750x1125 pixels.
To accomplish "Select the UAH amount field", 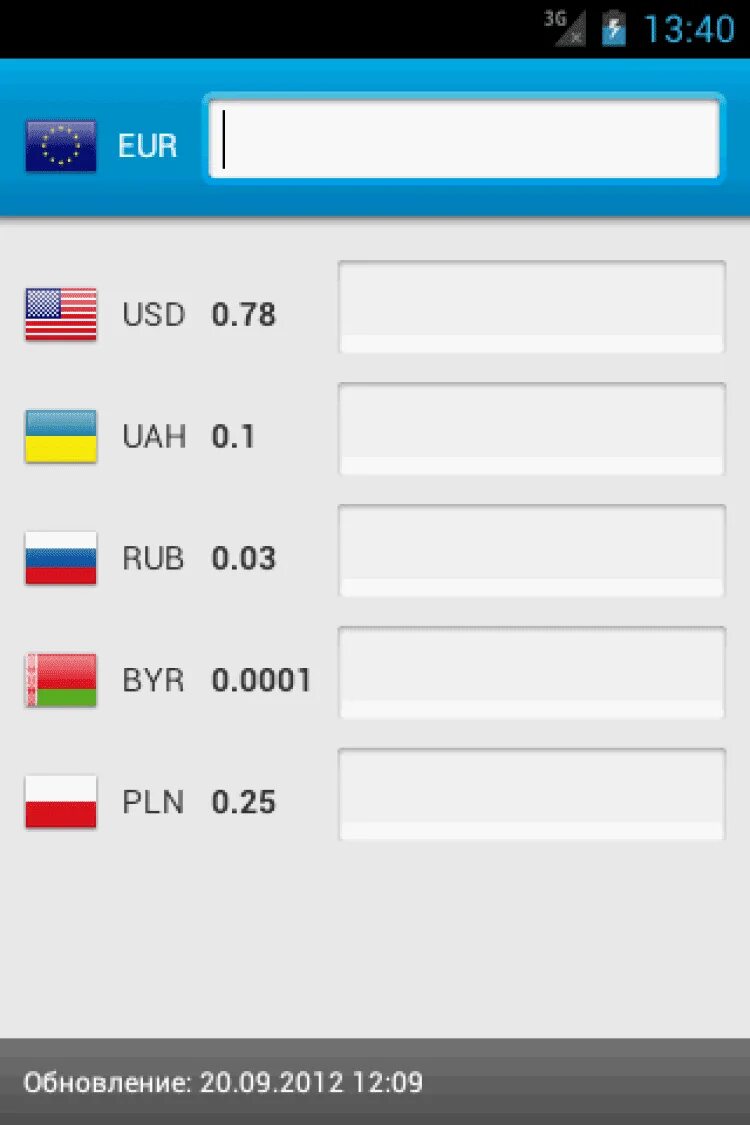I will point(531,429).
